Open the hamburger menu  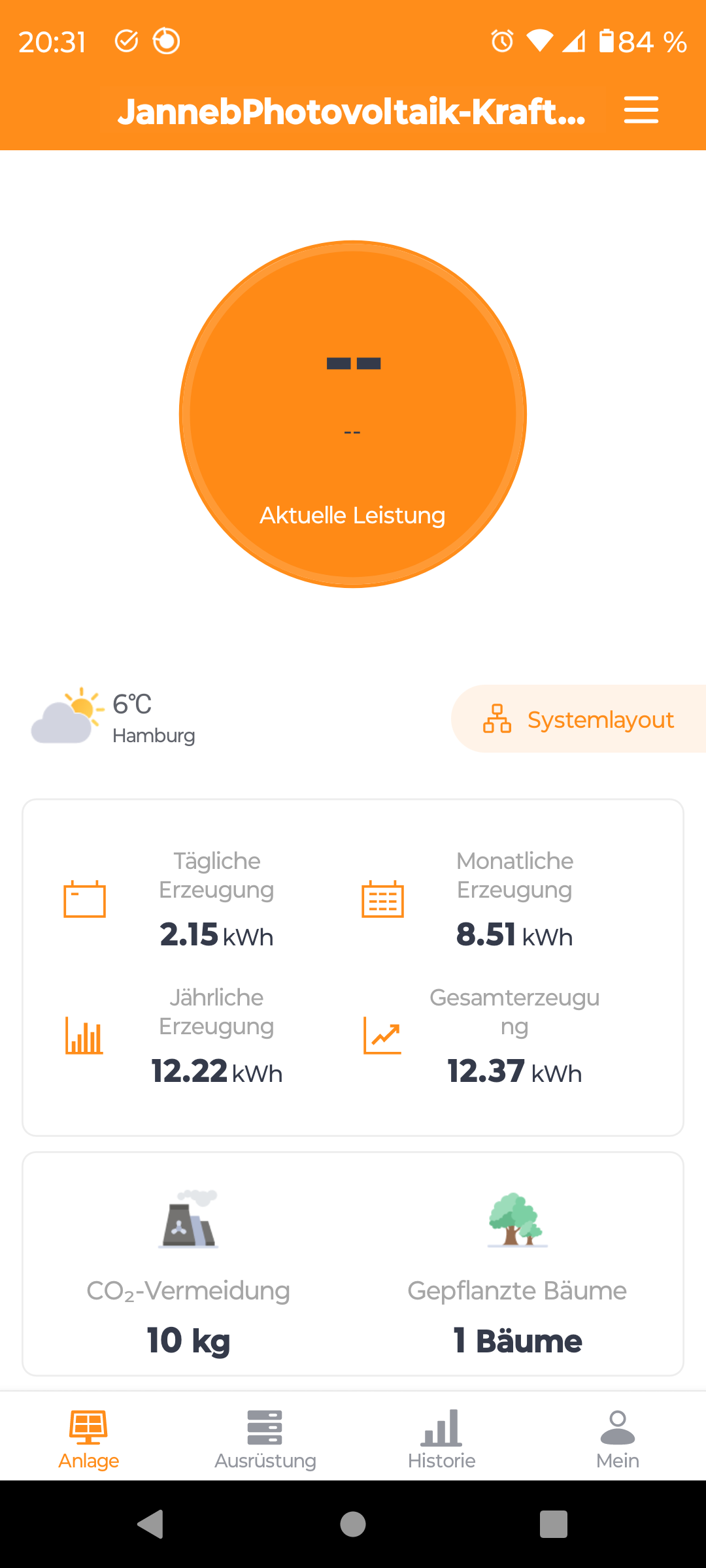pyautogui.click(x=641, y=110)
